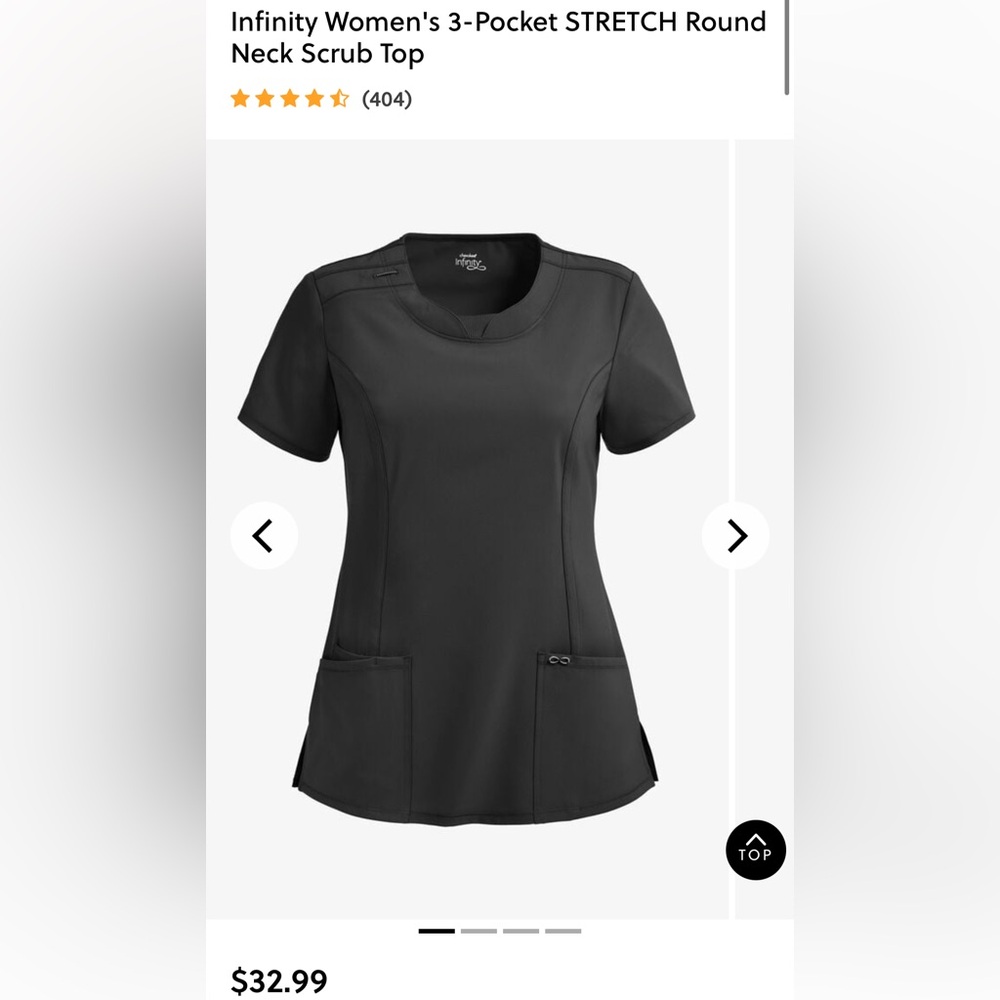
Task: Show the previous product image
Action: click(x=264, y=536)
